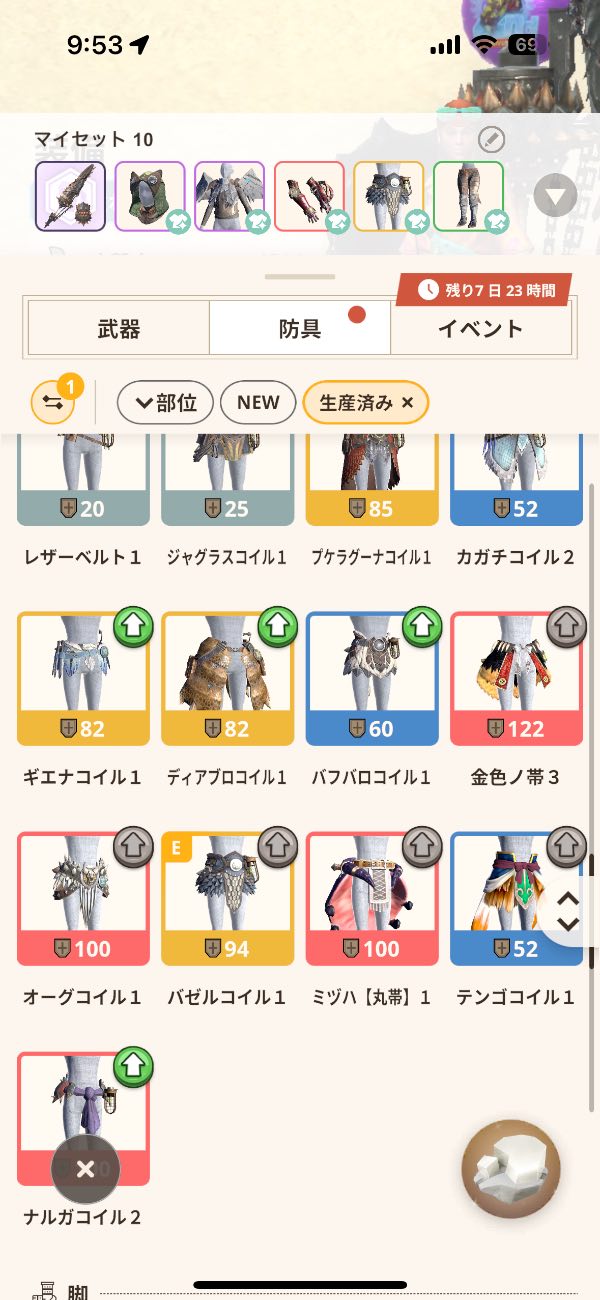Viewport: 600px width, 1300px height.
Task: Switch to the イベント tab
Action: point(480,328)
